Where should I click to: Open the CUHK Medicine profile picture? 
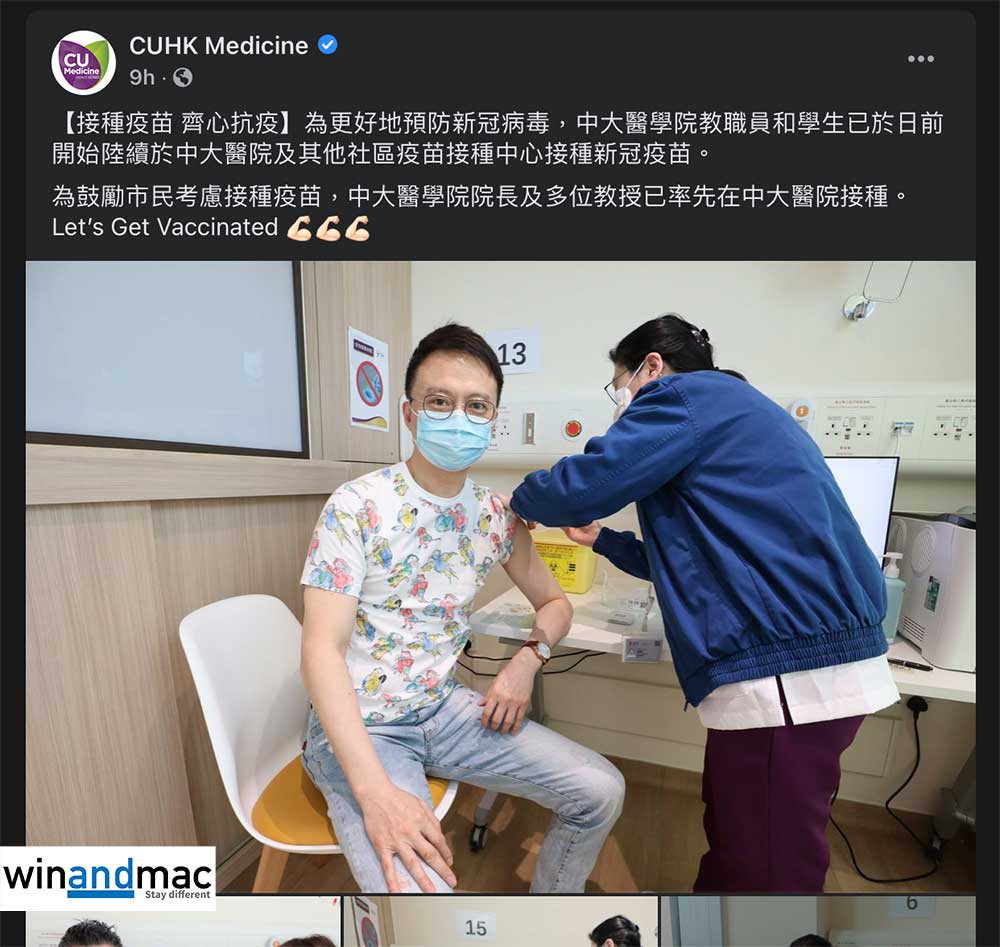click(x=83, y=62)
